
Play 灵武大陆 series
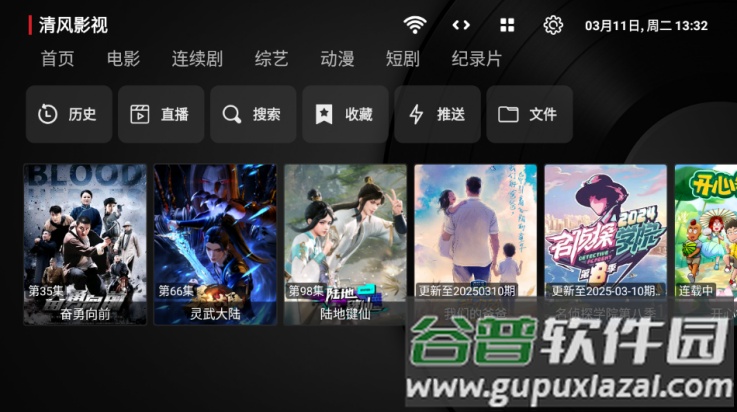pyautogui.click(x=215, y=243)
